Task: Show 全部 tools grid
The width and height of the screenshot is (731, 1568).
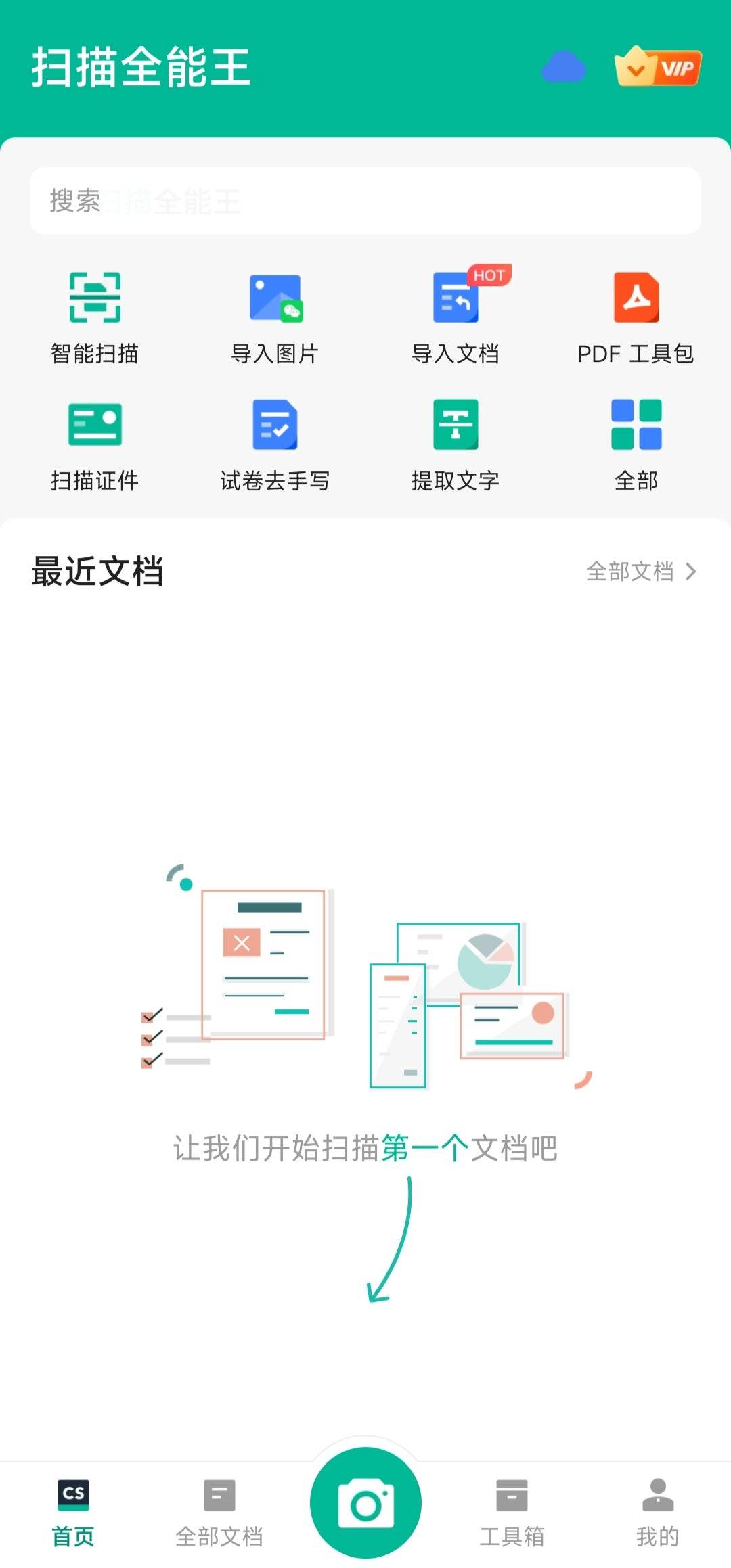Action: point(636,444)
